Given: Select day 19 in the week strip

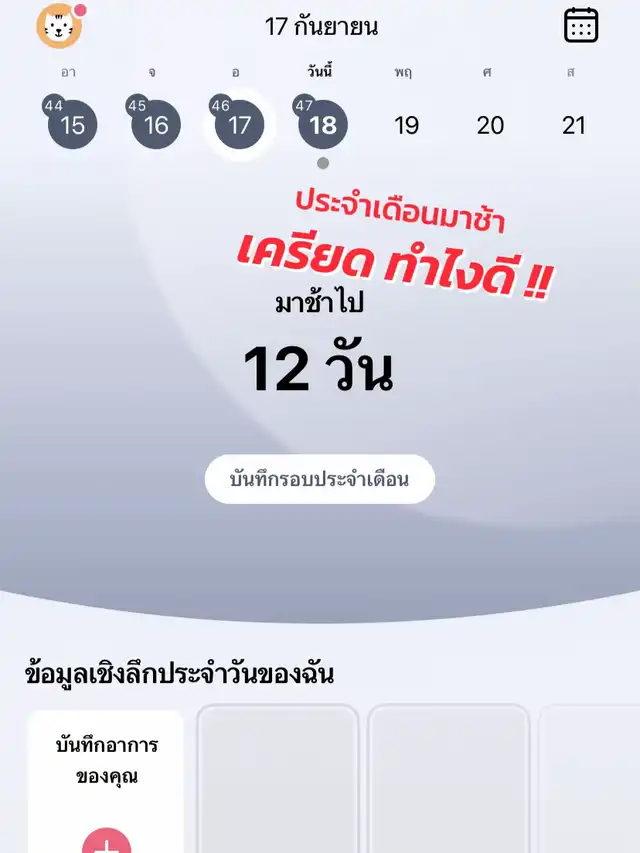Looking at the screenshot, I should point(407,126).
